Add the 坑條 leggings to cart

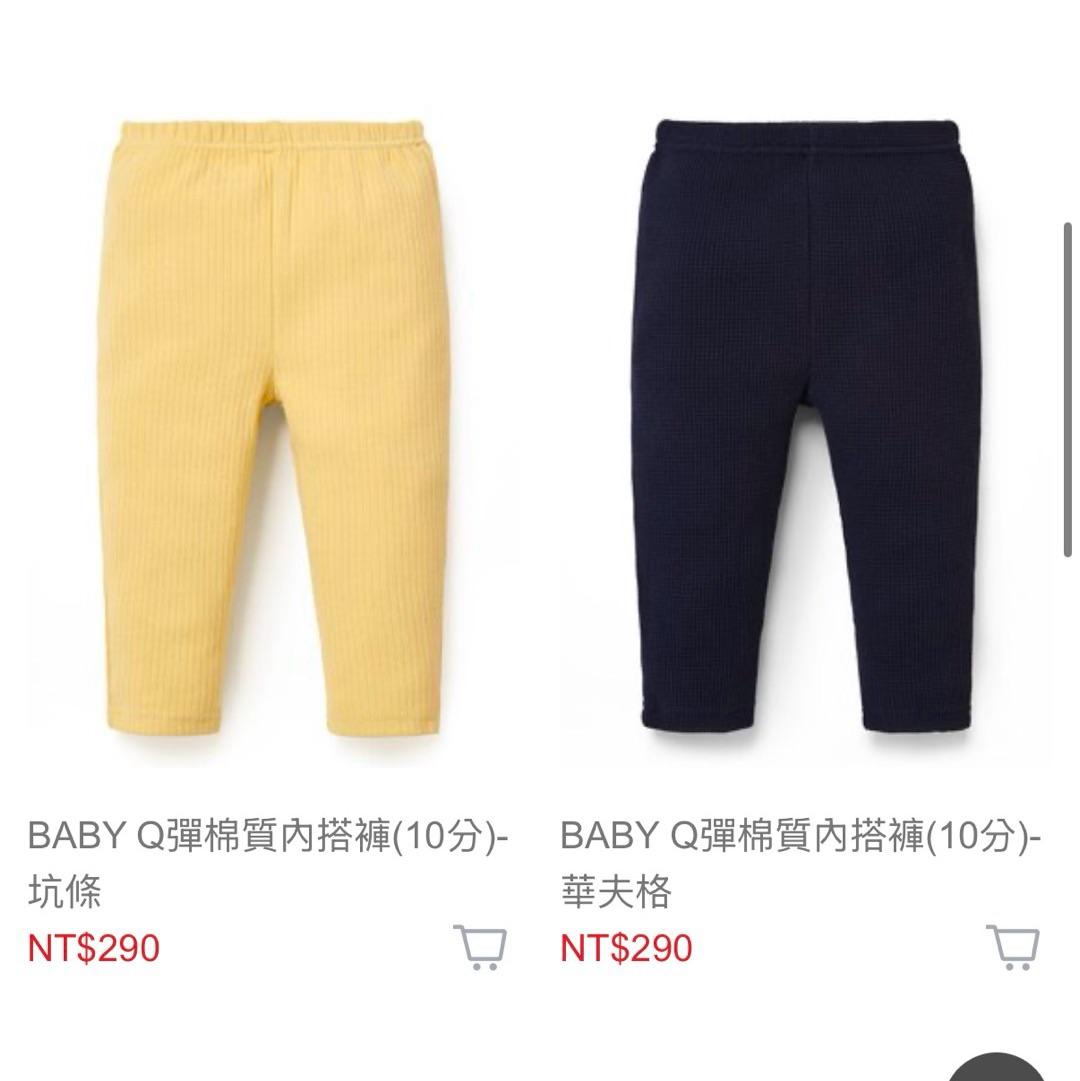480,947
